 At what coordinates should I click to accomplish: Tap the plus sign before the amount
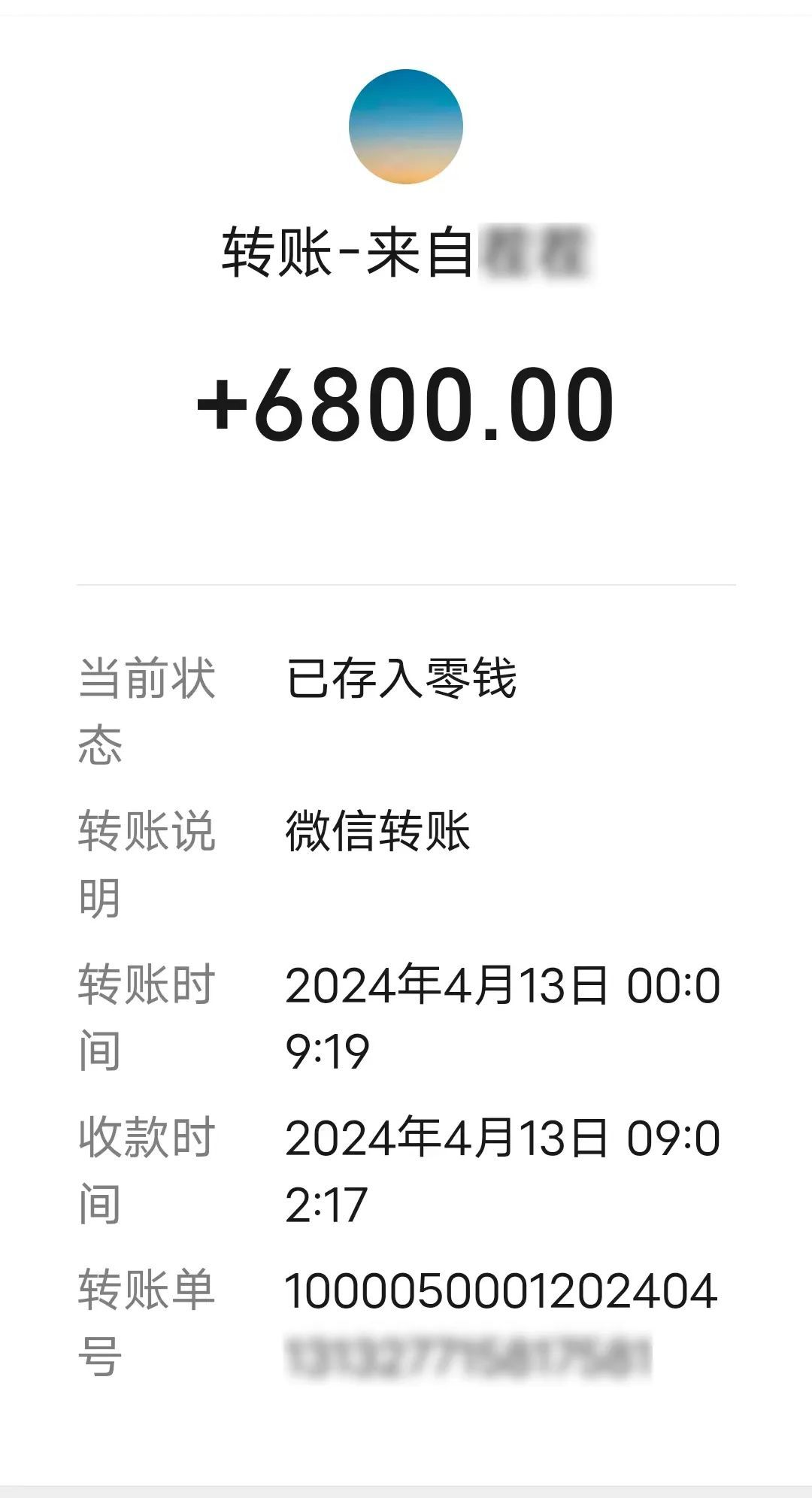pos(222,406)
